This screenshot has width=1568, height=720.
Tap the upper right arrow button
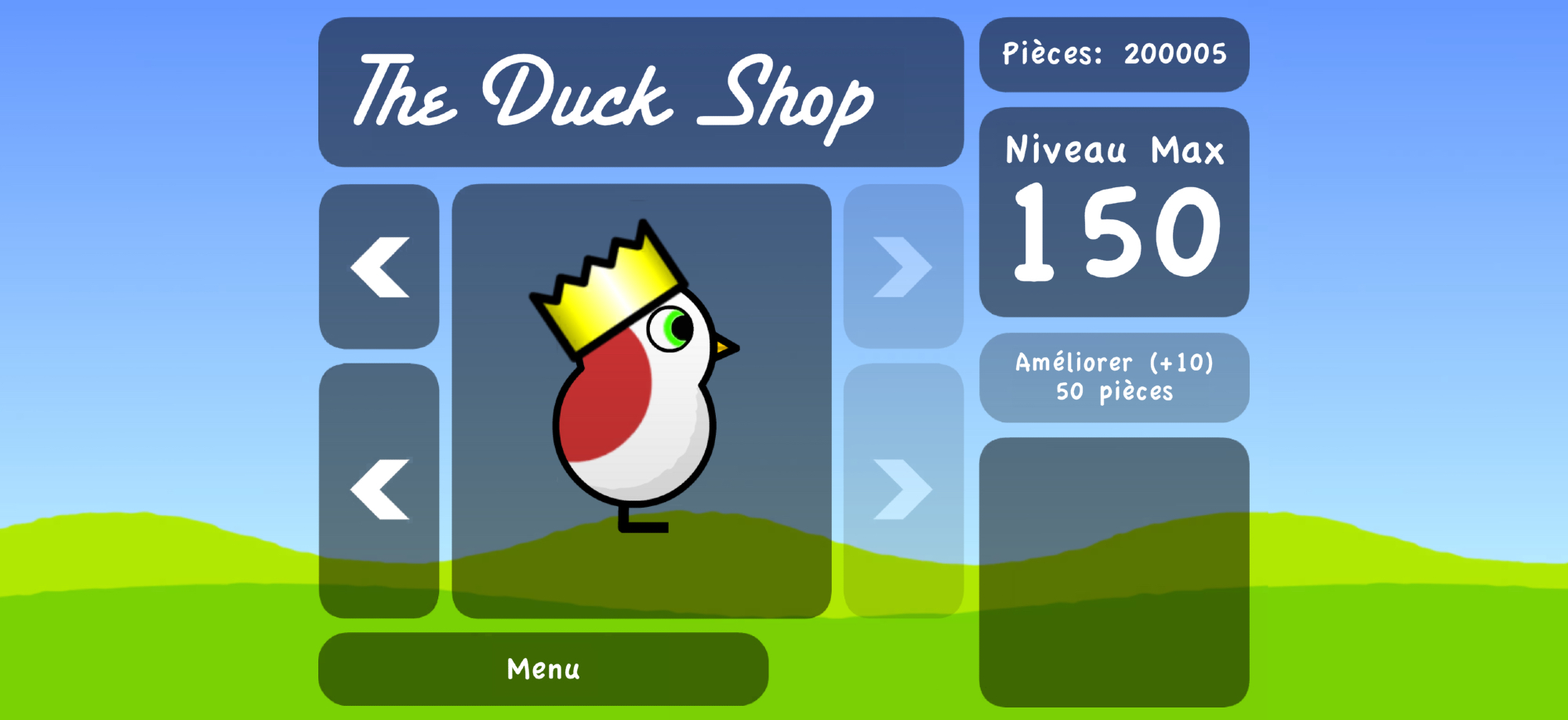coord(903,266)
